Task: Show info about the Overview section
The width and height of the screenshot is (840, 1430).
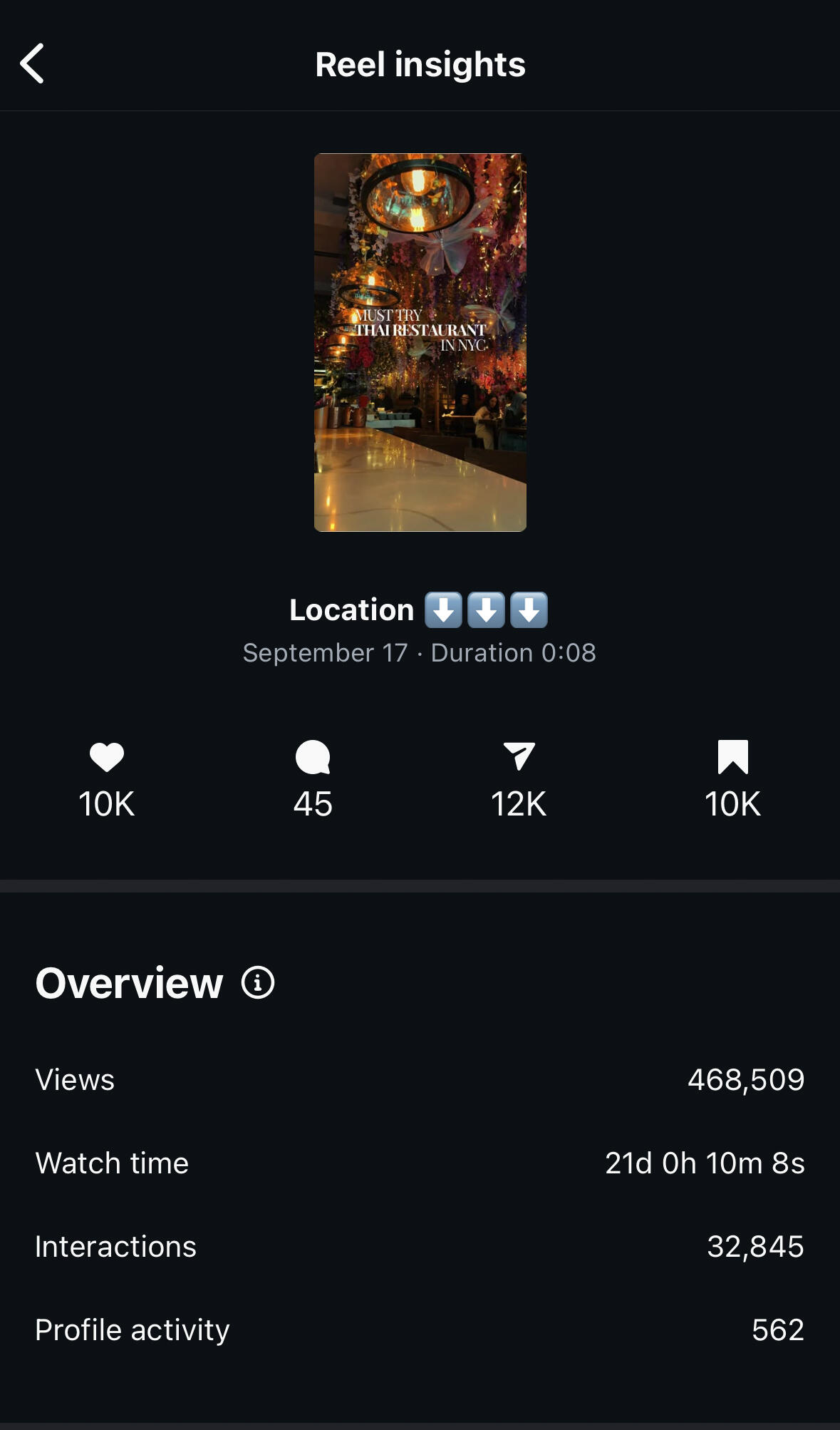Action: click(x=257, y=982)
